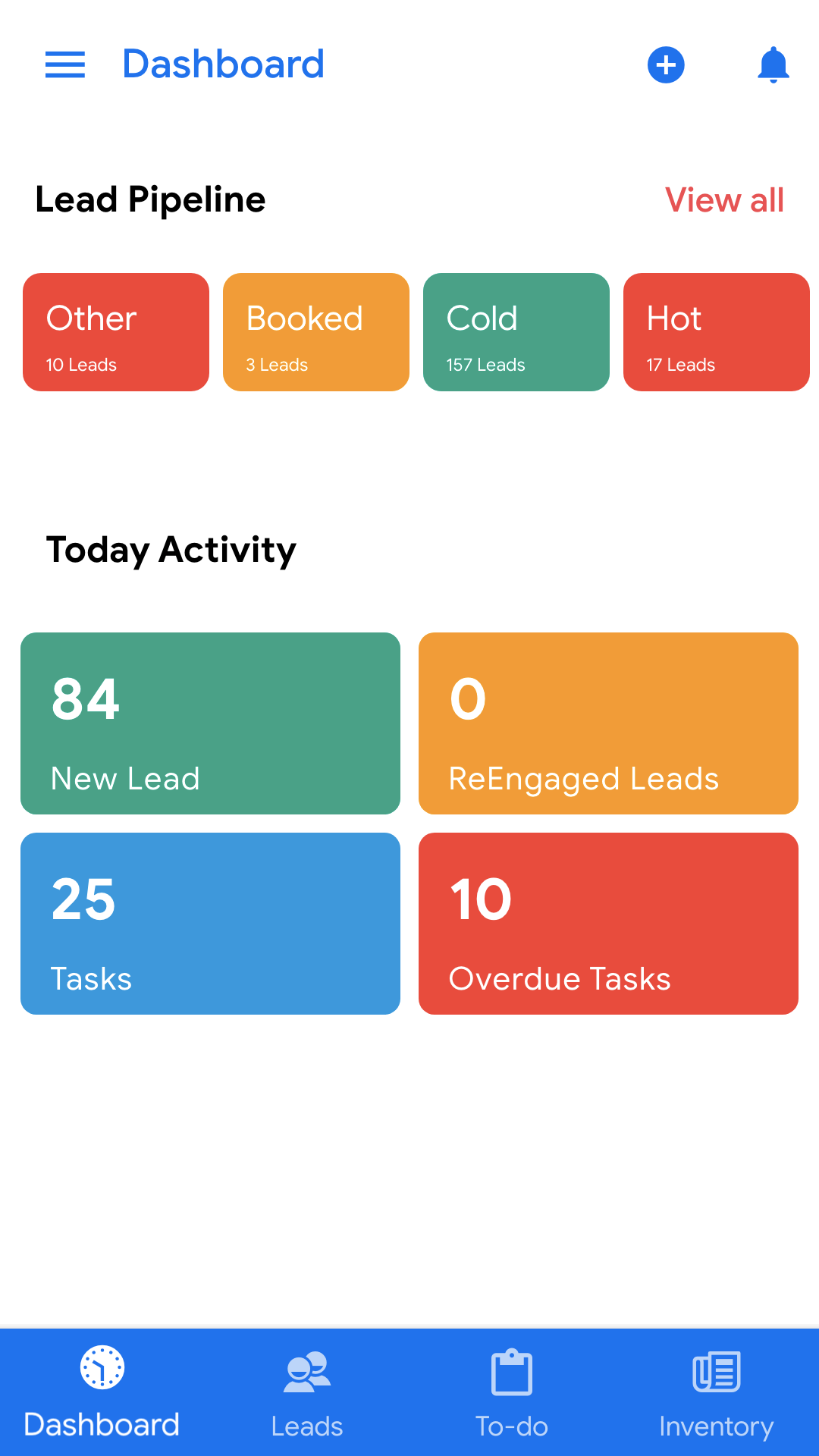Open the Other pipeline card
The image size is (819, 1456).
pos(116,332)
